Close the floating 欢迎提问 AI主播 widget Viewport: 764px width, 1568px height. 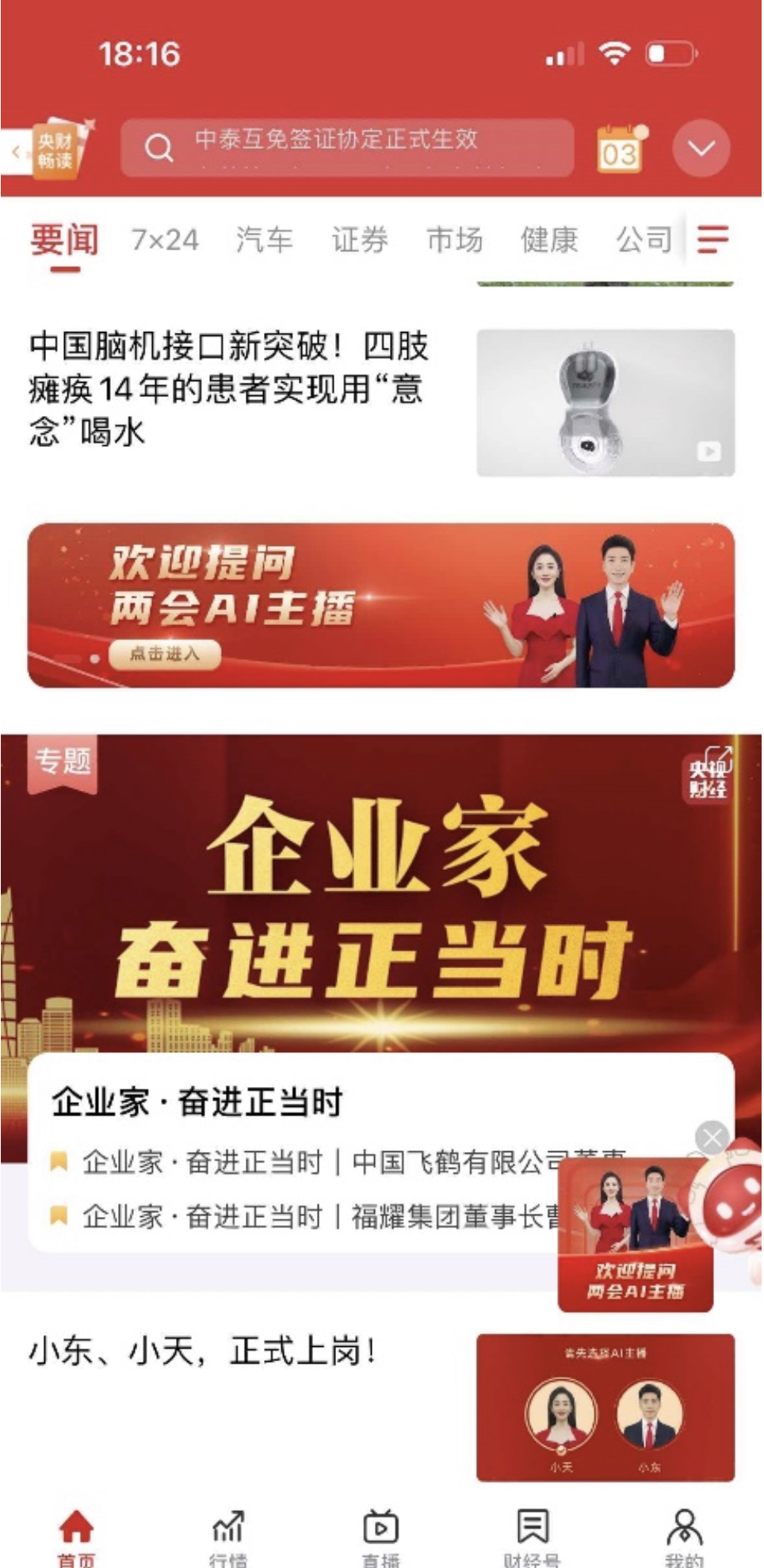point(711,1138)
